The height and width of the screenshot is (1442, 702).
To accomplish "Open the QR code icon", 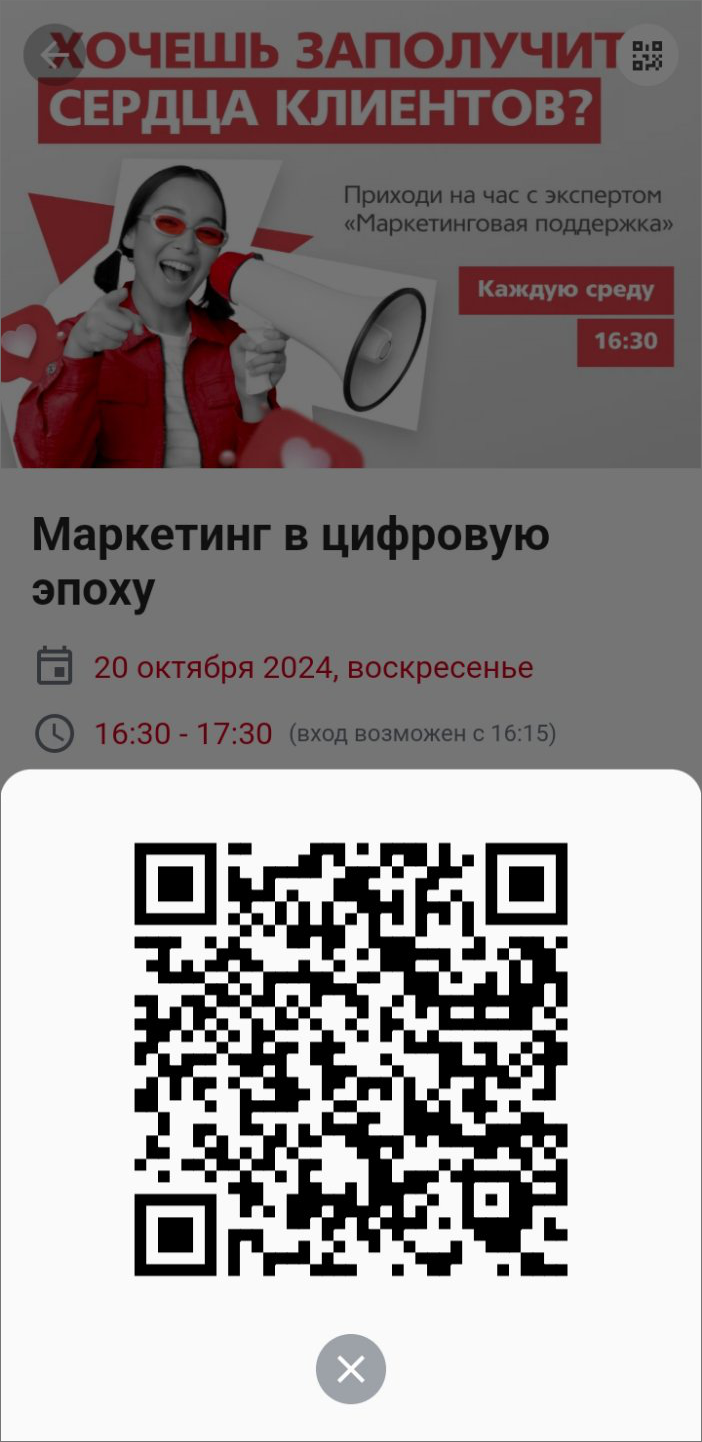I will pos(648,55).
